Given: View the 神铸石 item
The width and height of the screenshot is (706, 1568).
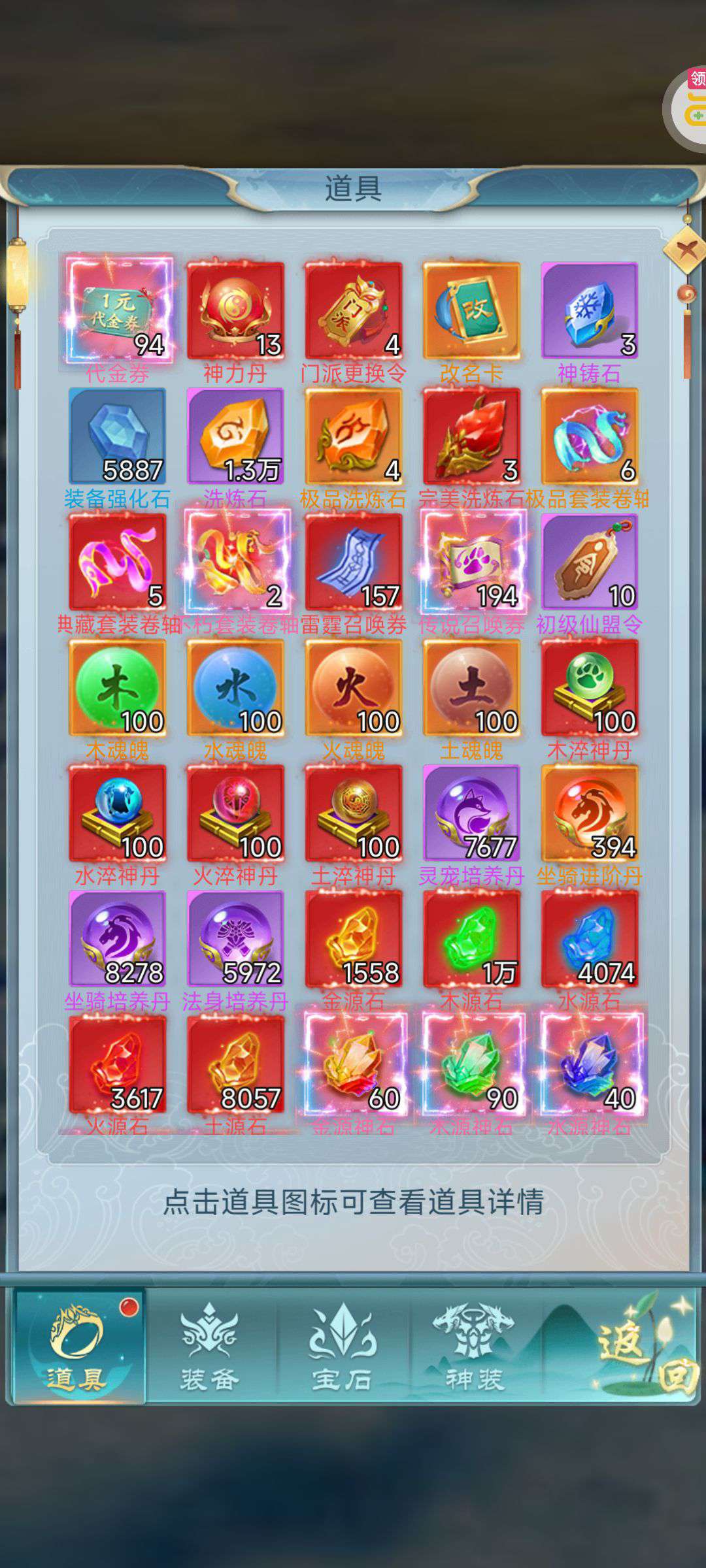Looking at the screenshot, I should (x=590, y=311).
